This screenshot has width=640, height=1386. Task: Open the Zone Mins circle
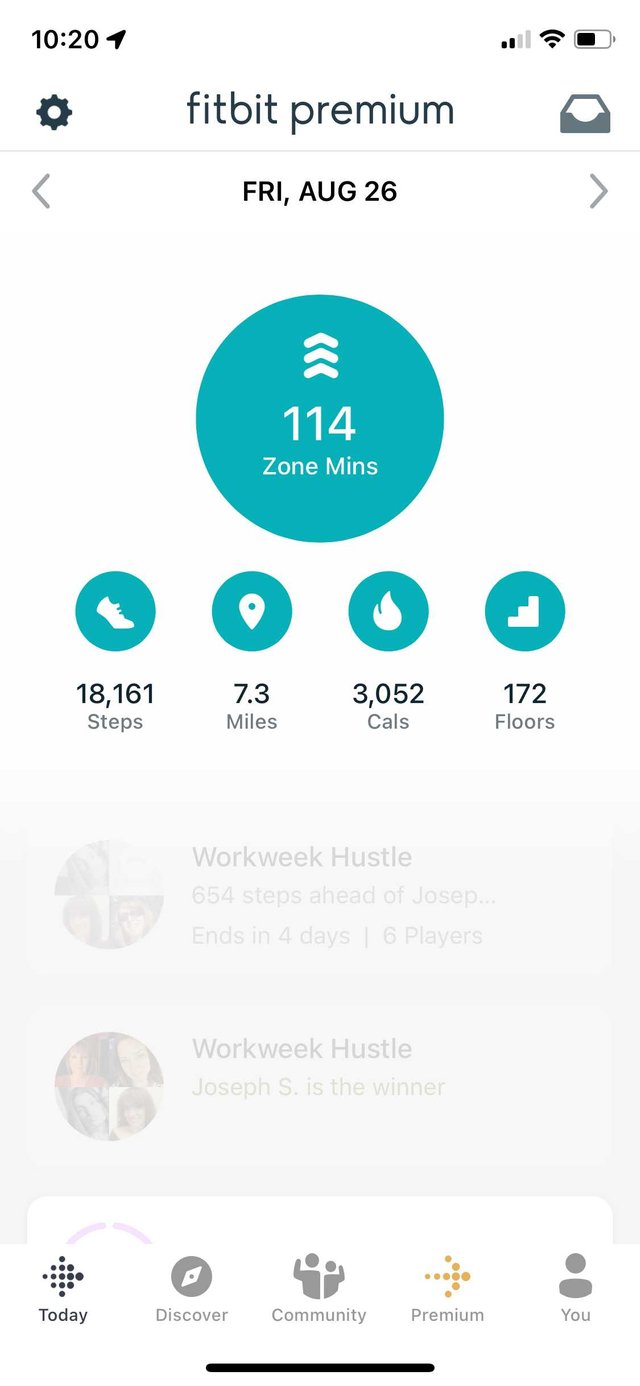click(x=320, y=418)
